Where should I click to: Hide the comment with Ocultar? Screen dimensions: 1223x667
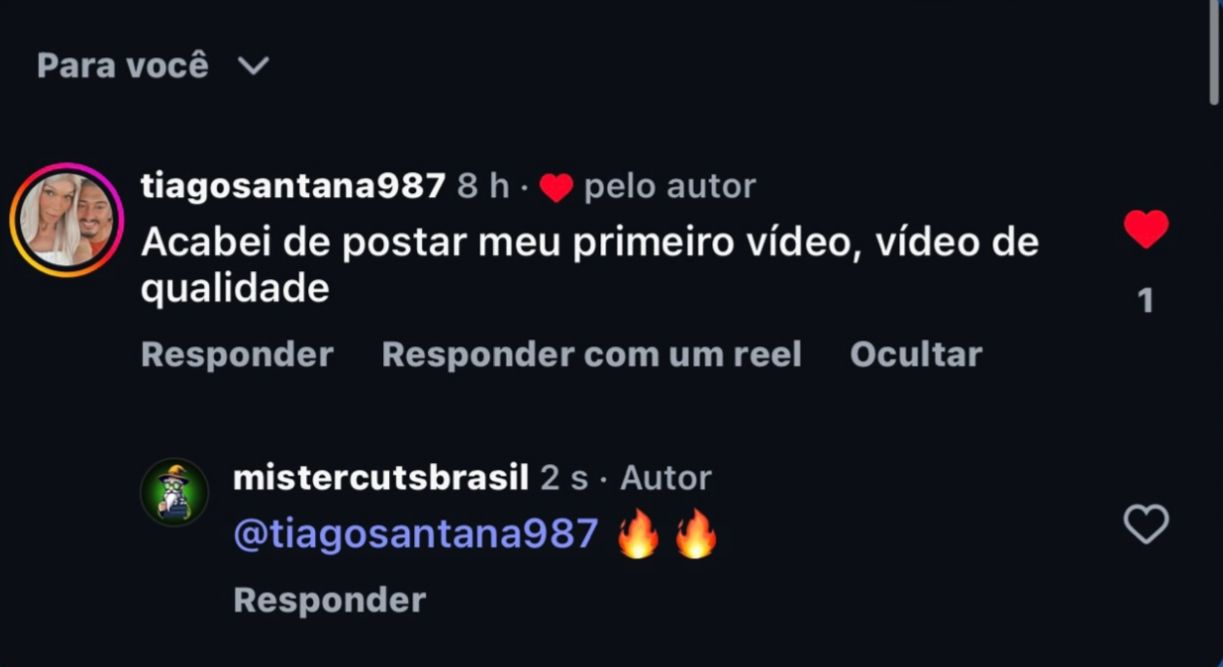click(915, 354)
